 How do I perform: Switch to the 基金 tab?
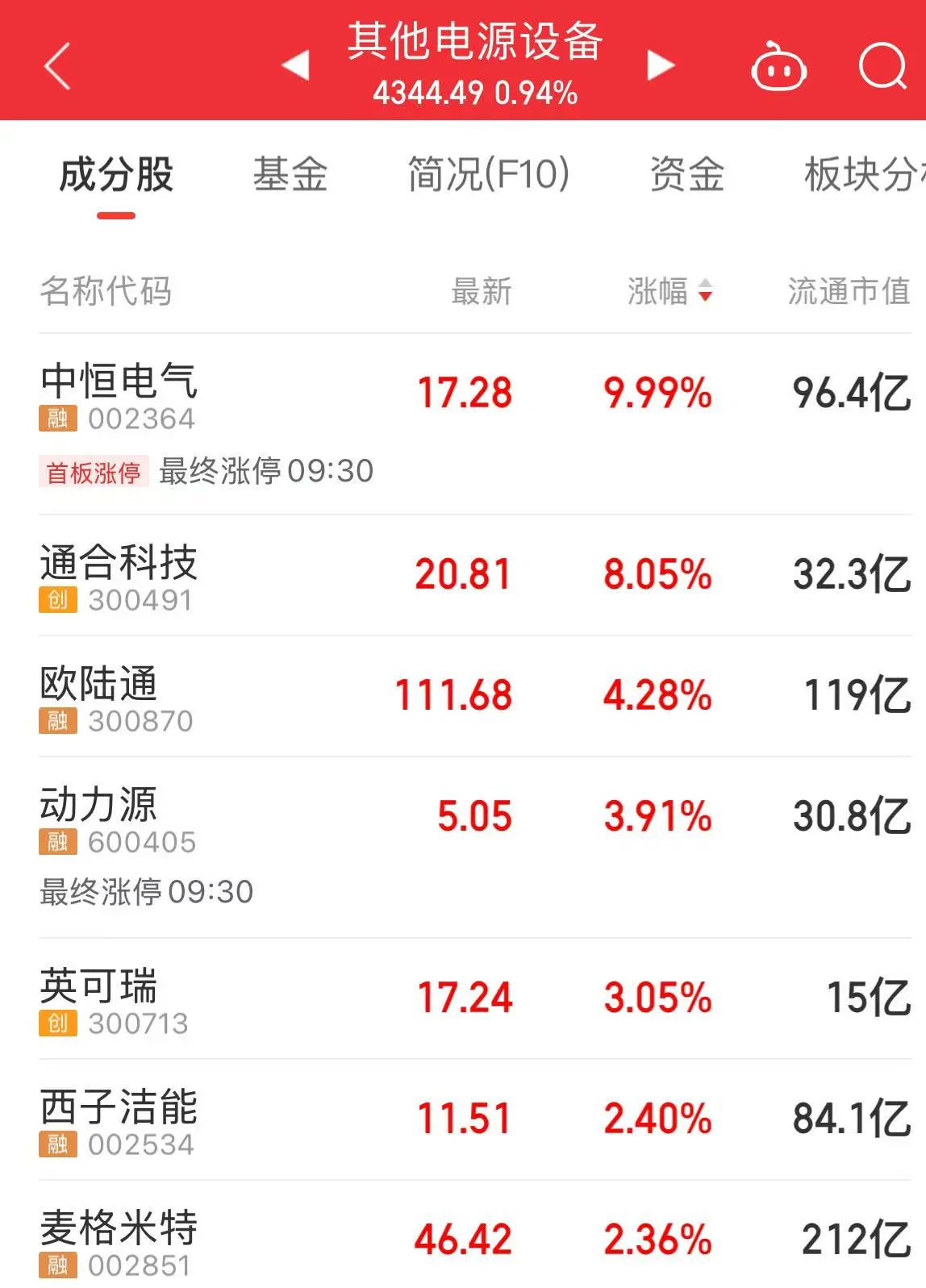[x=290, y=175]
